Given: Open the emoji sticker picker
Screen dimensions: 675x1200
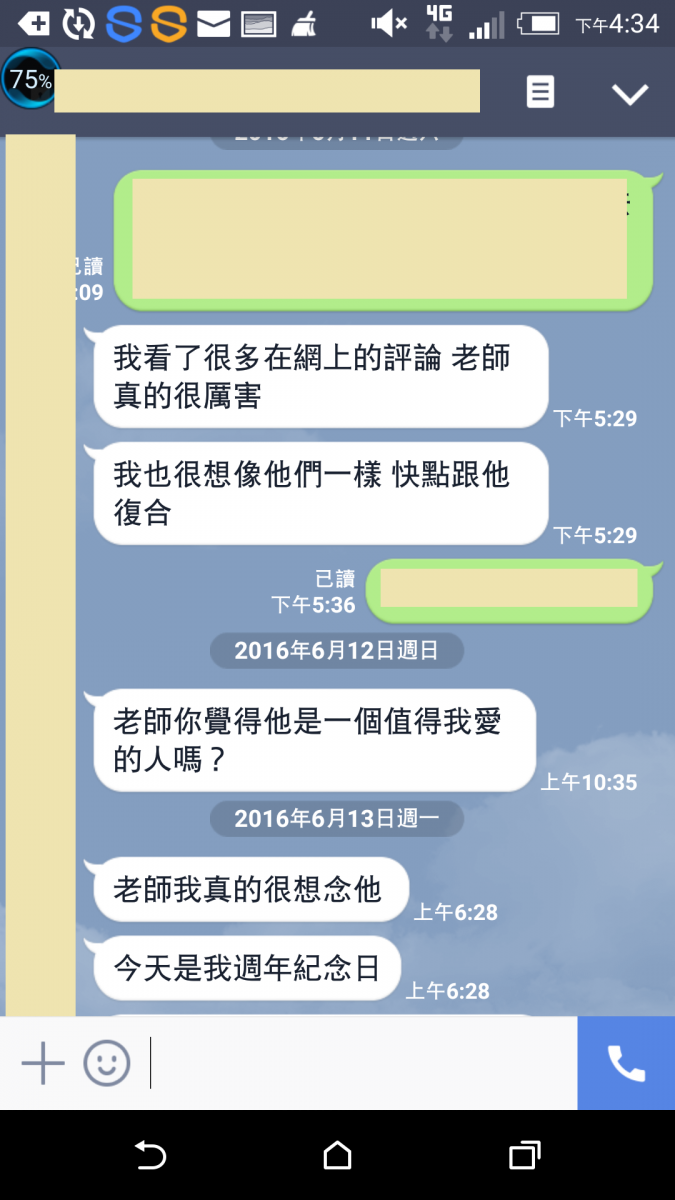Looking at the screenshot, I should tap(107, 1063).
